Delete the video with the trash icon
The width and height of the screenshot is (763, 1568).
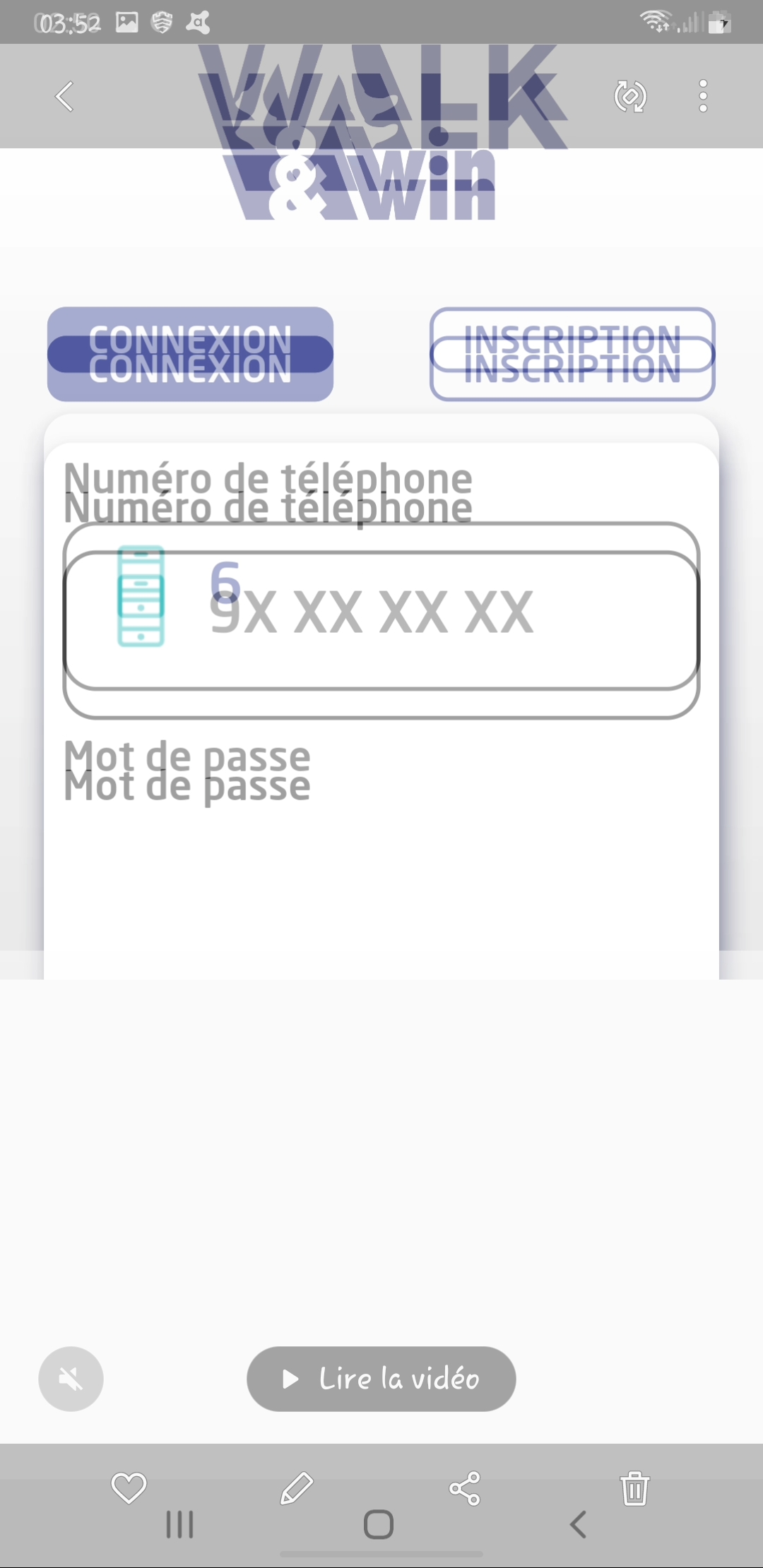pyautogui.click(x=634, y=1488)
